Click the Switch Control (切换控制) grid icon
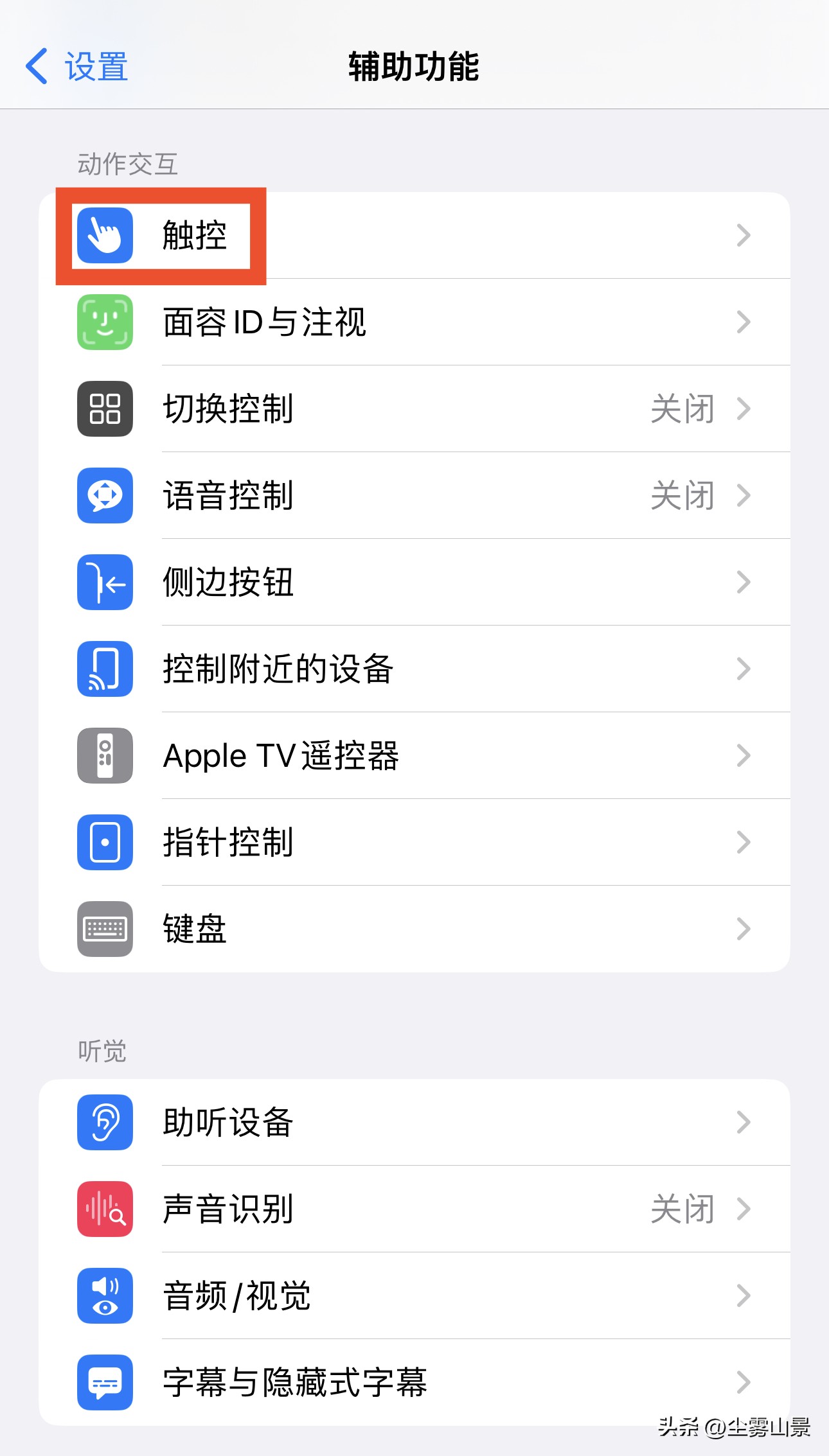829x1456 pixels. 104,409
